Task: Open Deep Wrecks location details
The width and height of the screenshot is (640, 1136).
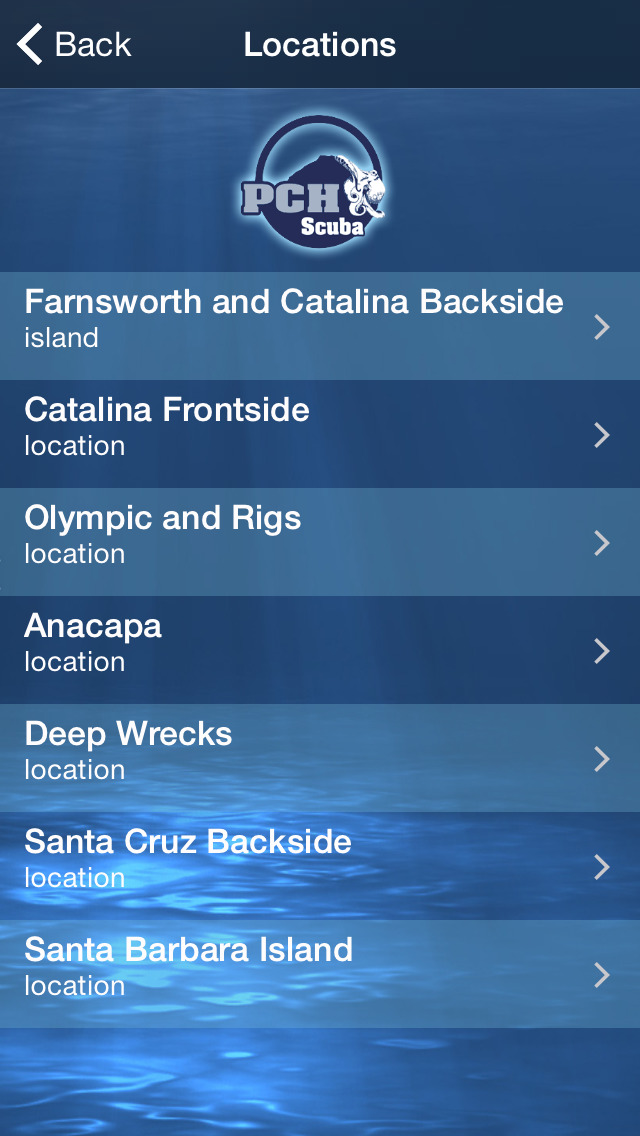Action: point(320,758)
